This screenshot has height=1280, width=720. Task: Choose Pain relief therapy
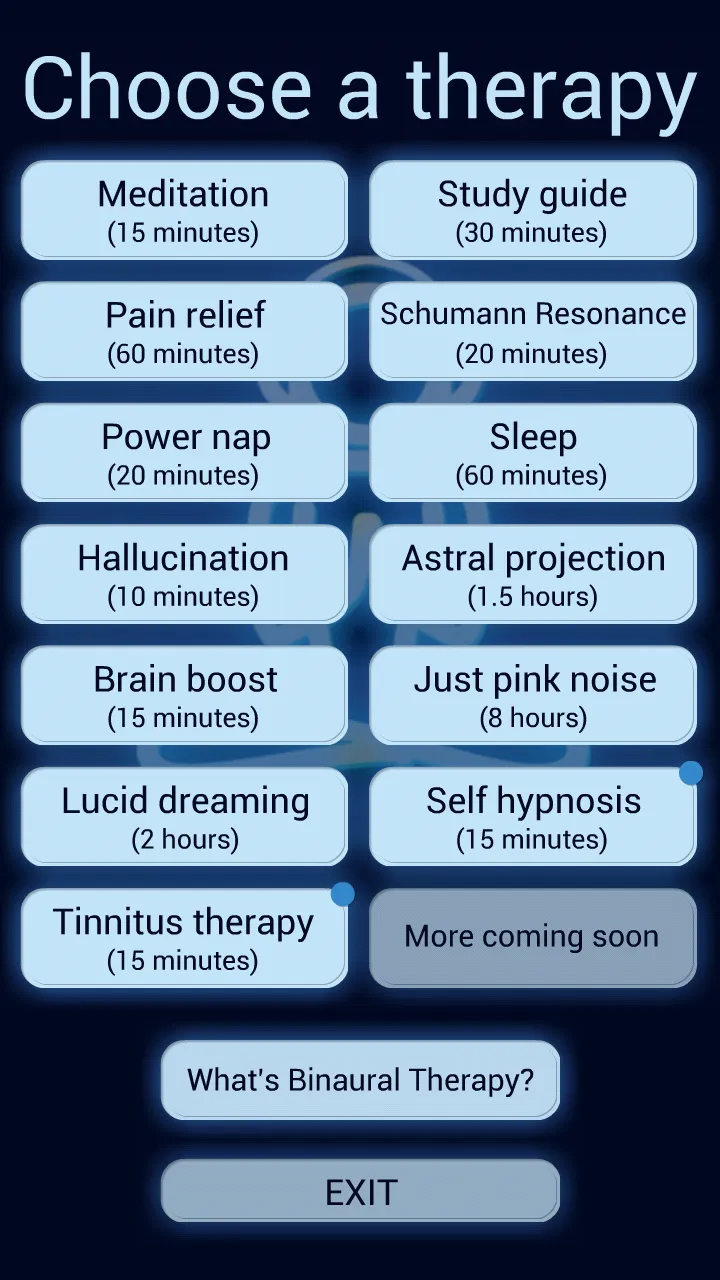click(184, 332)
